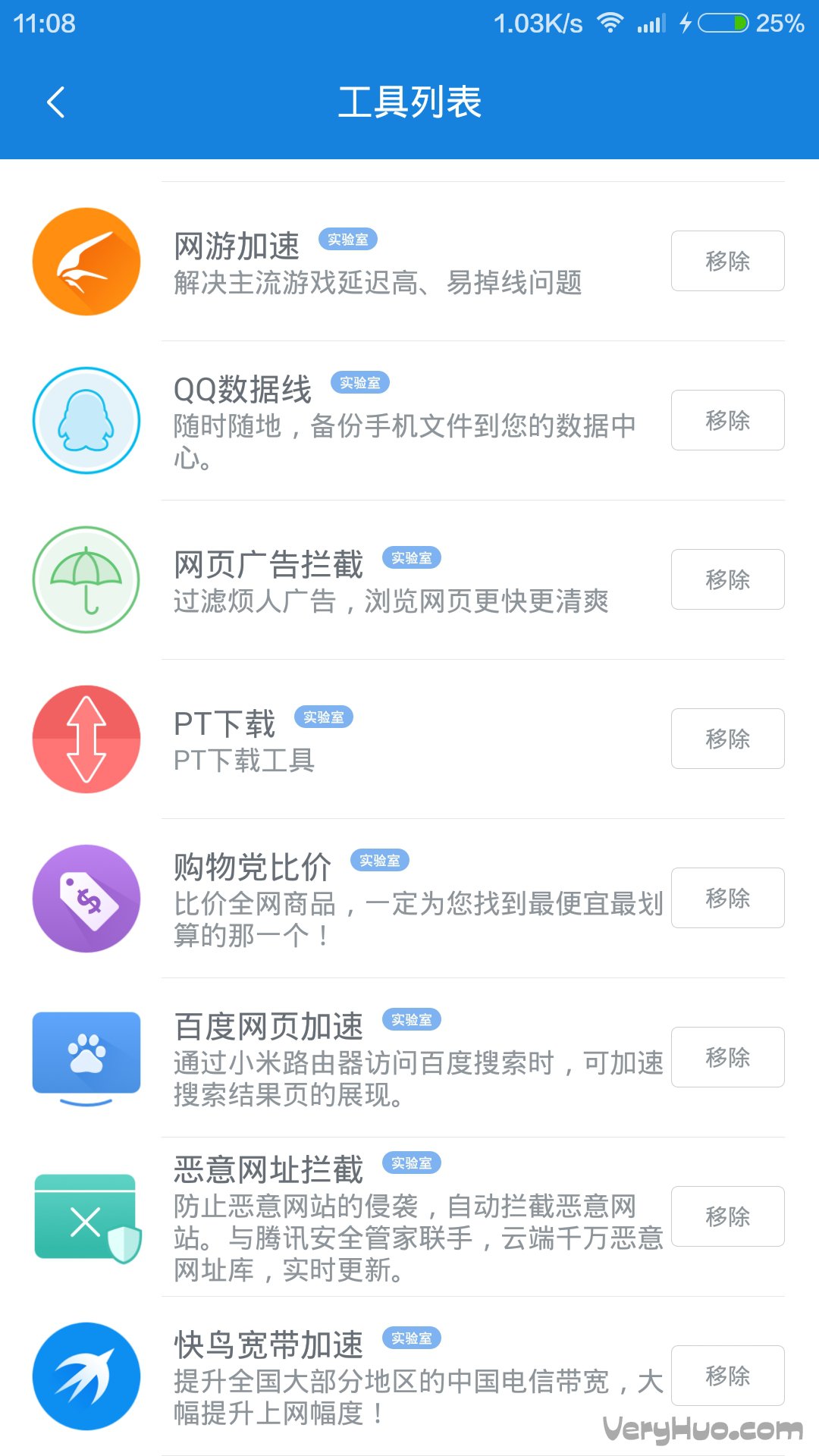Remove the 购物党比价 tool

[x=726, y=898]
